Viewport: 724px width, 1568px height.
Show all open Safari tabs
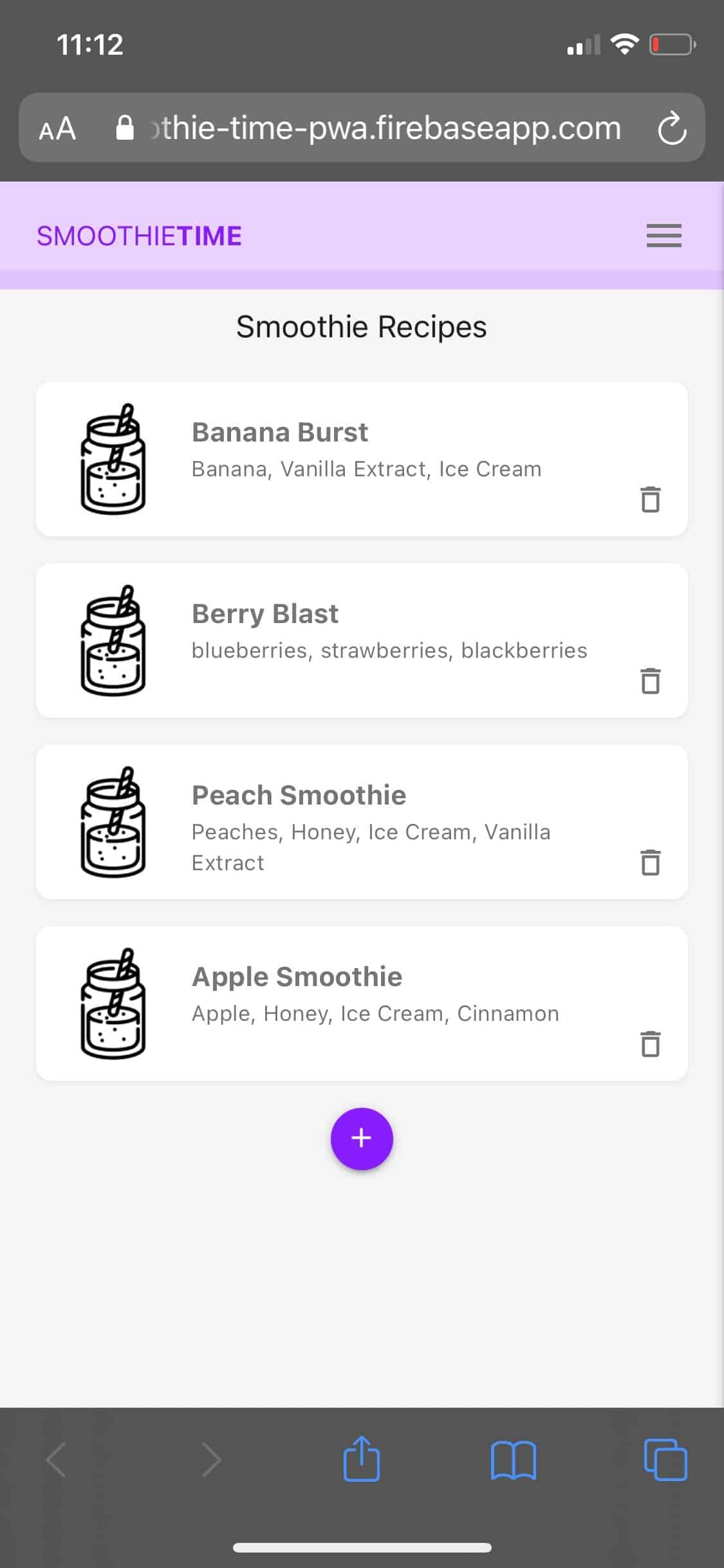tap(665, 1459)
